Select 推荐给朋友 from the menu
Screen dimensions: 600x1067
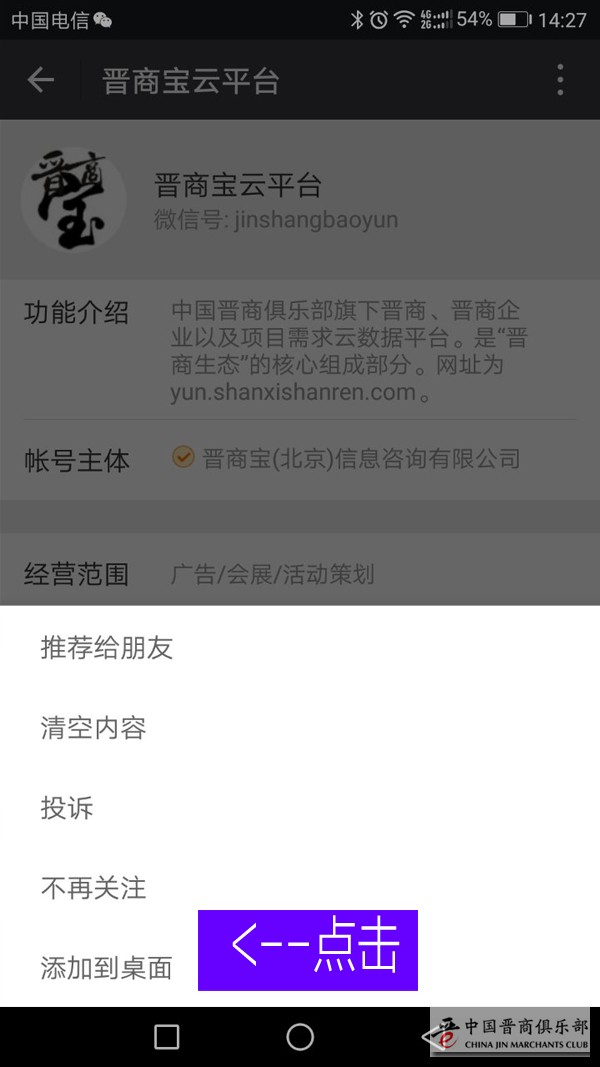tap(107, 648)
